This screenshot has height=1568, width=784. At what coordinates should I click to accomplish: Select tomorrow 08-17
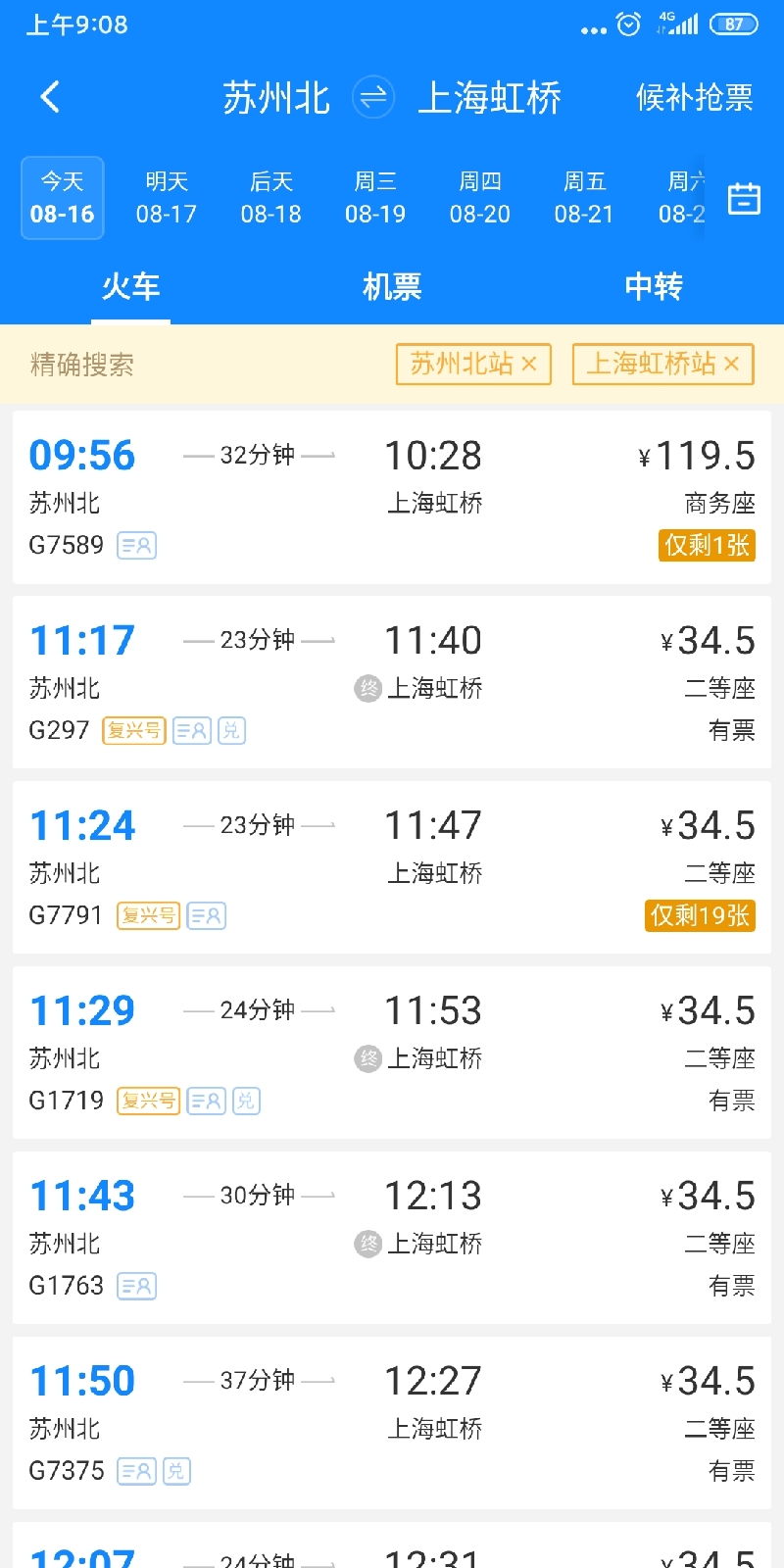[167, 198]
